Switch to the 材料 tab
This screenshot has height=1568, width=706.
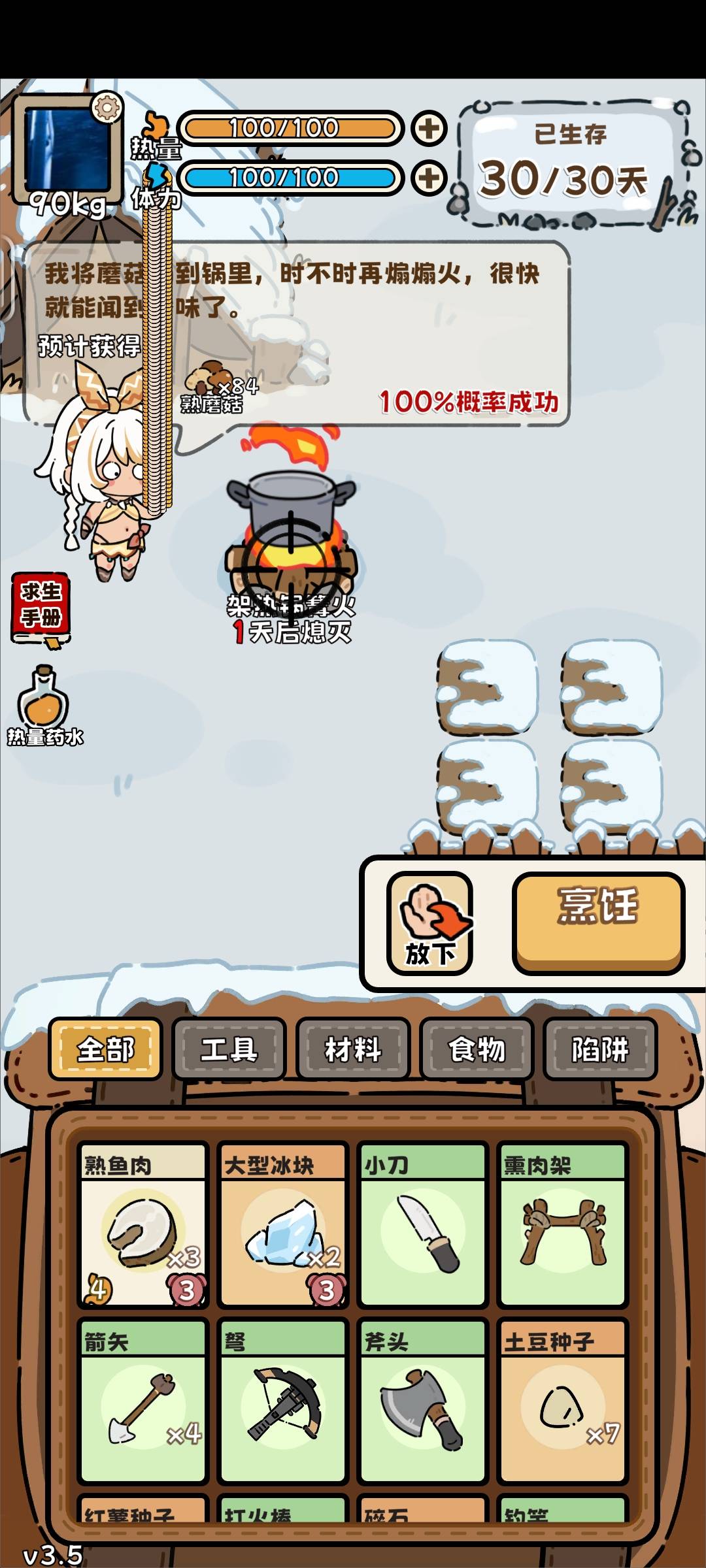tap(353, 1049)
